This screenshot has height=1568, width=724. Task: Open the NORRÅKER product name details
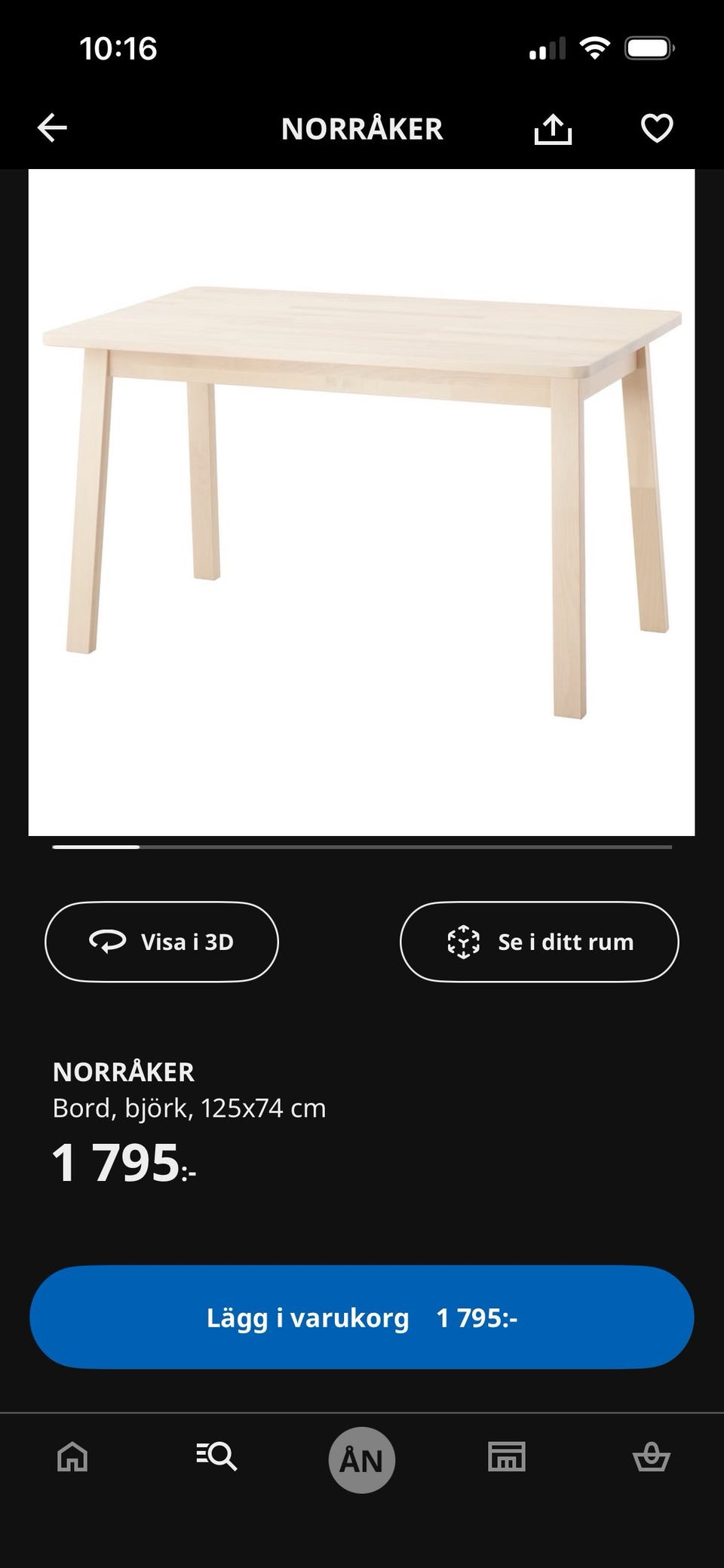(x=123, y=1071)
